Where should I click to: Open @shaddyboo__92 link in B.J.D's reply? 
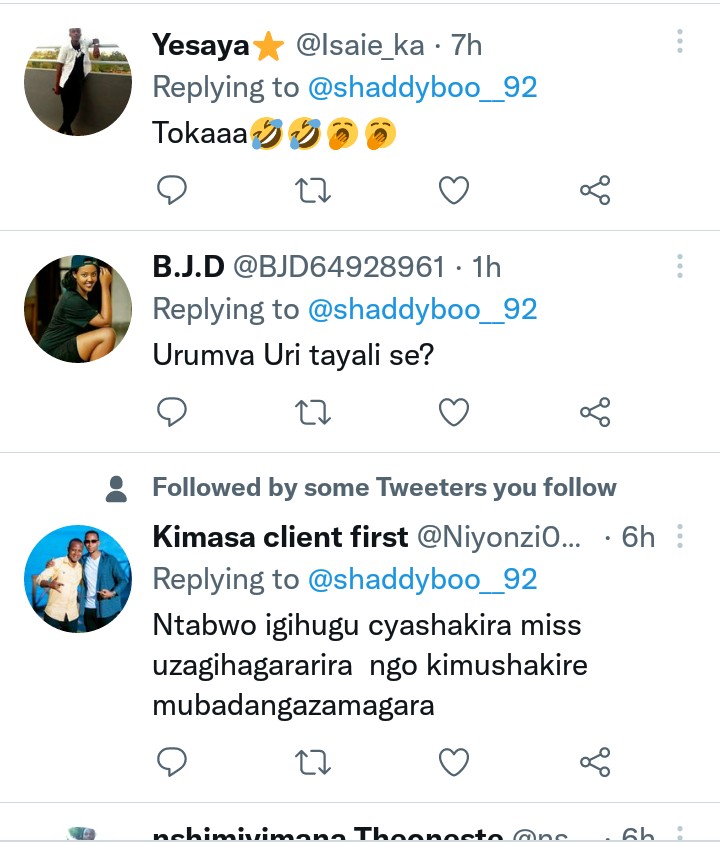coord(422,309)
